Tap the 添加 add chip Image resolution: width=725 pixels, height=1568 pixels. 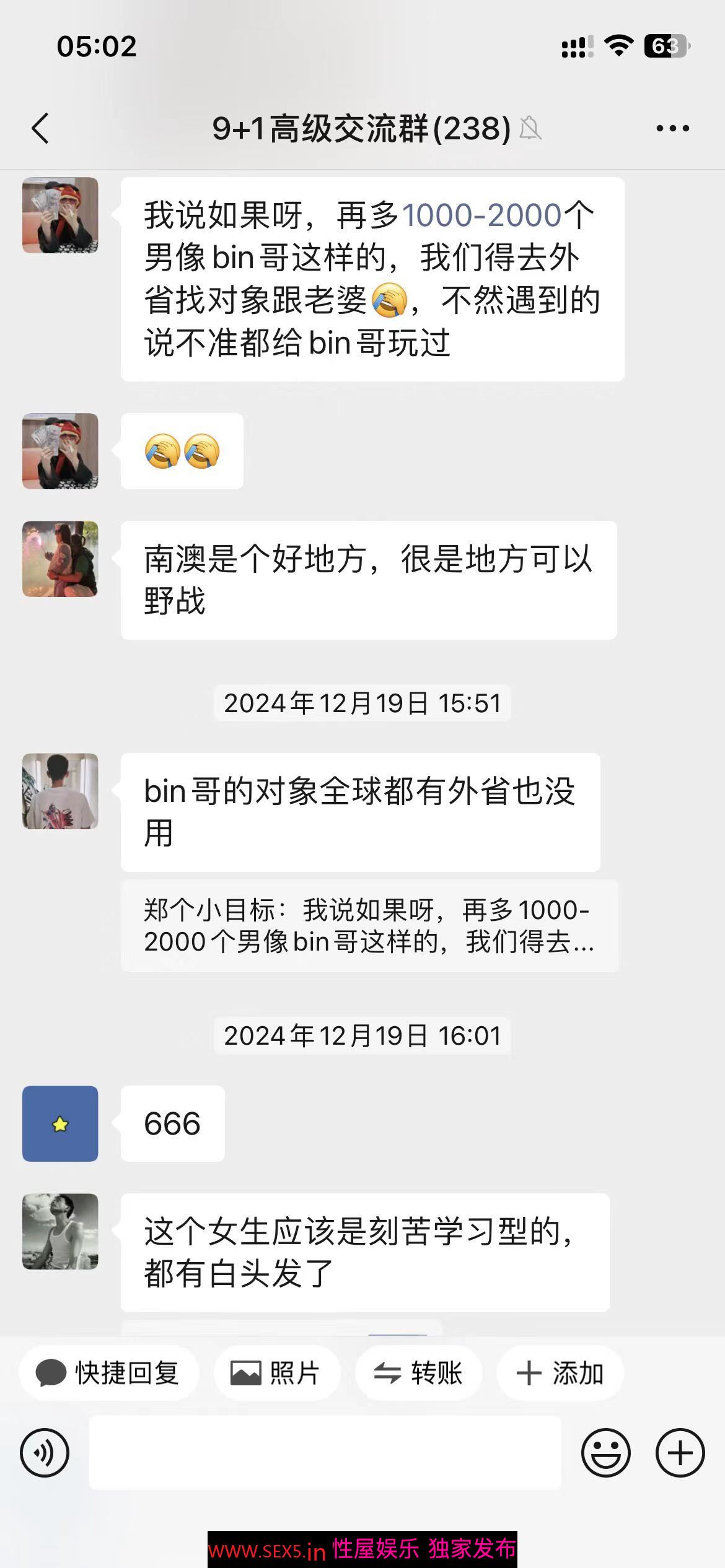pyautogui.click(x=560, y=1373)
